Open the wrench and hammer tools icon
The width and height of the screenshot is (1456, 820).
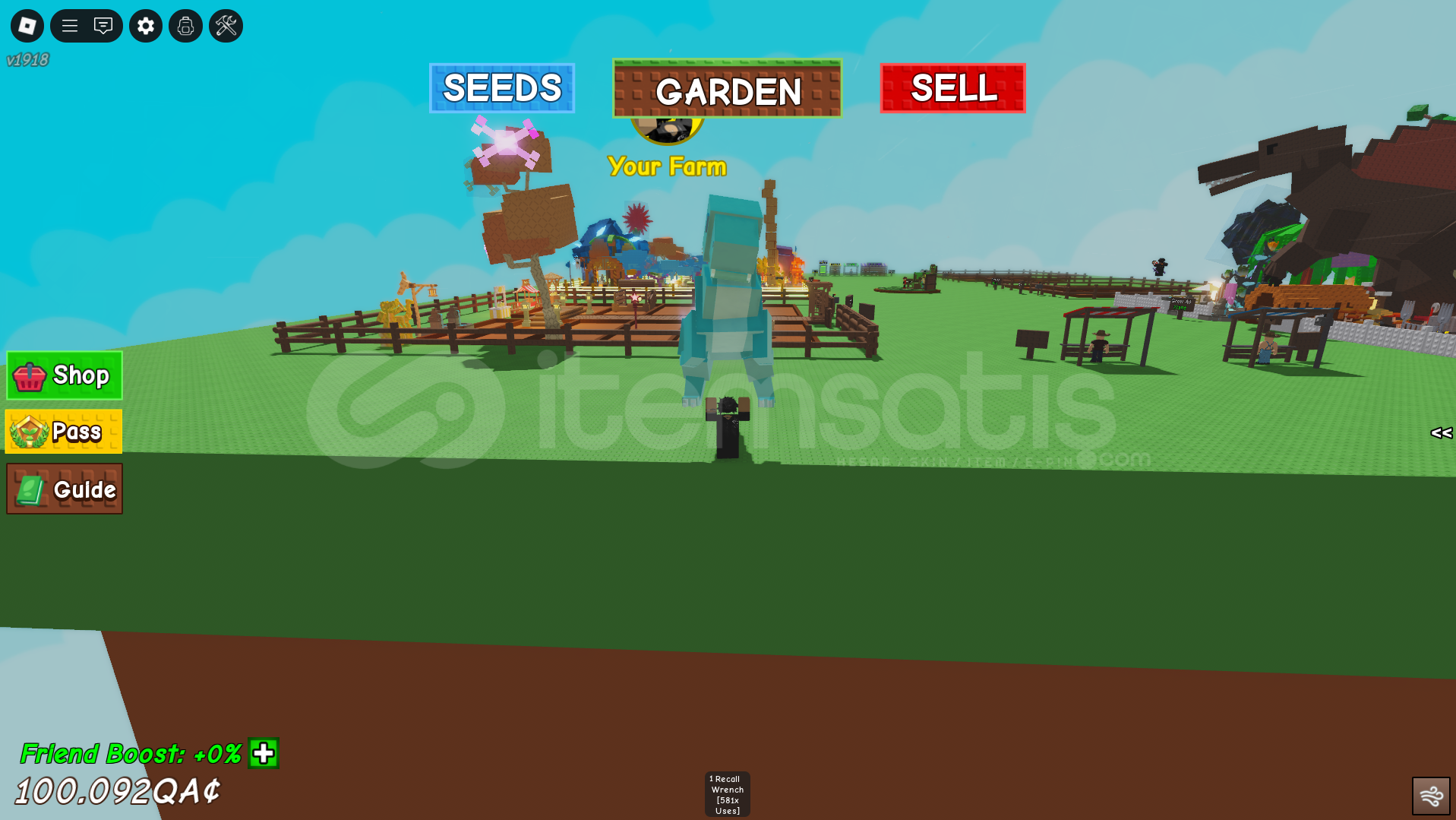pyautogui.click(x=226, y=26)
